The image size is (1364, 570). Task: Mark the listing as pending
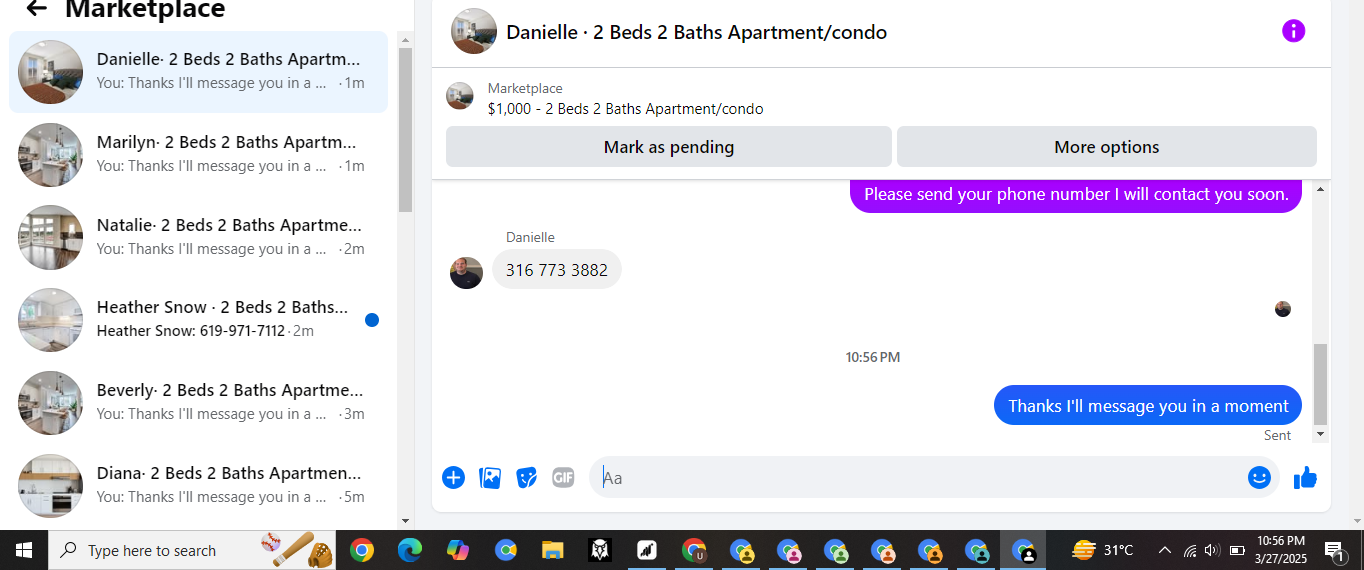coord(668,147)
